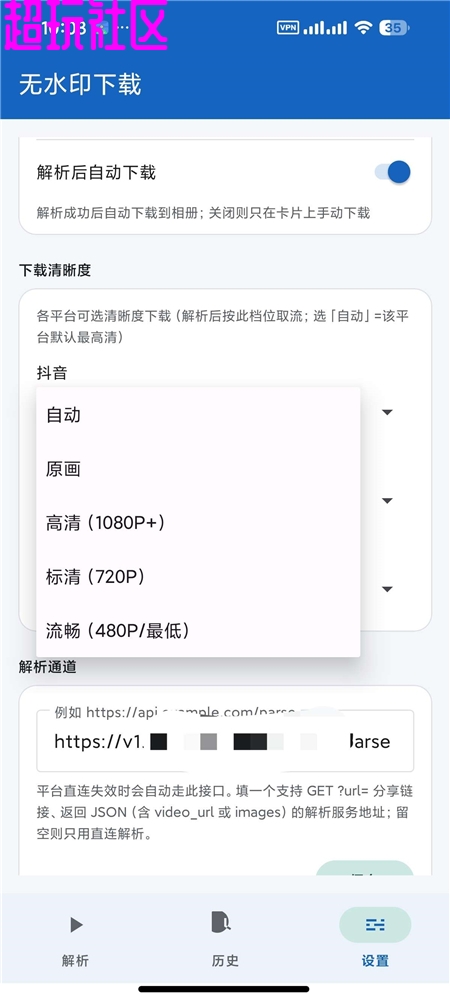Choose the 原画 quality option
This screenshot has height=1001, width=450.
[198, 469]
